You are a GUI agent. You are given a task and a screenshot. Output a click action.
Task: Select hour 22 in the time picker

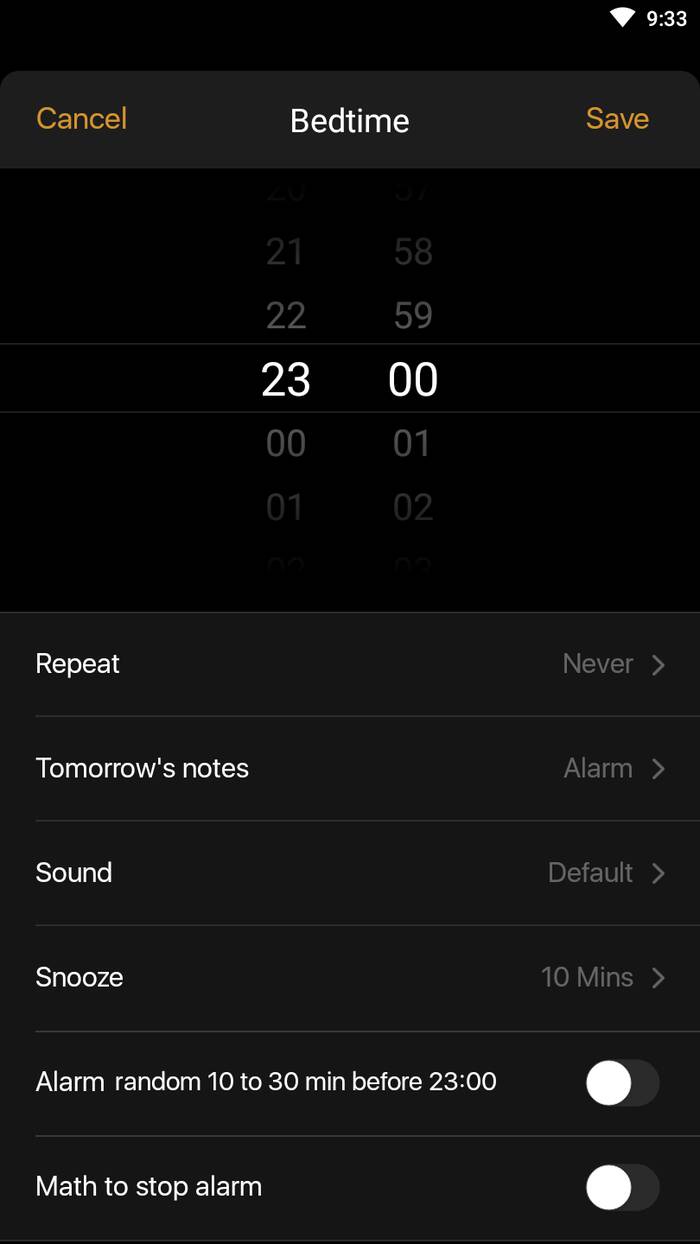[x=286, y=316]
